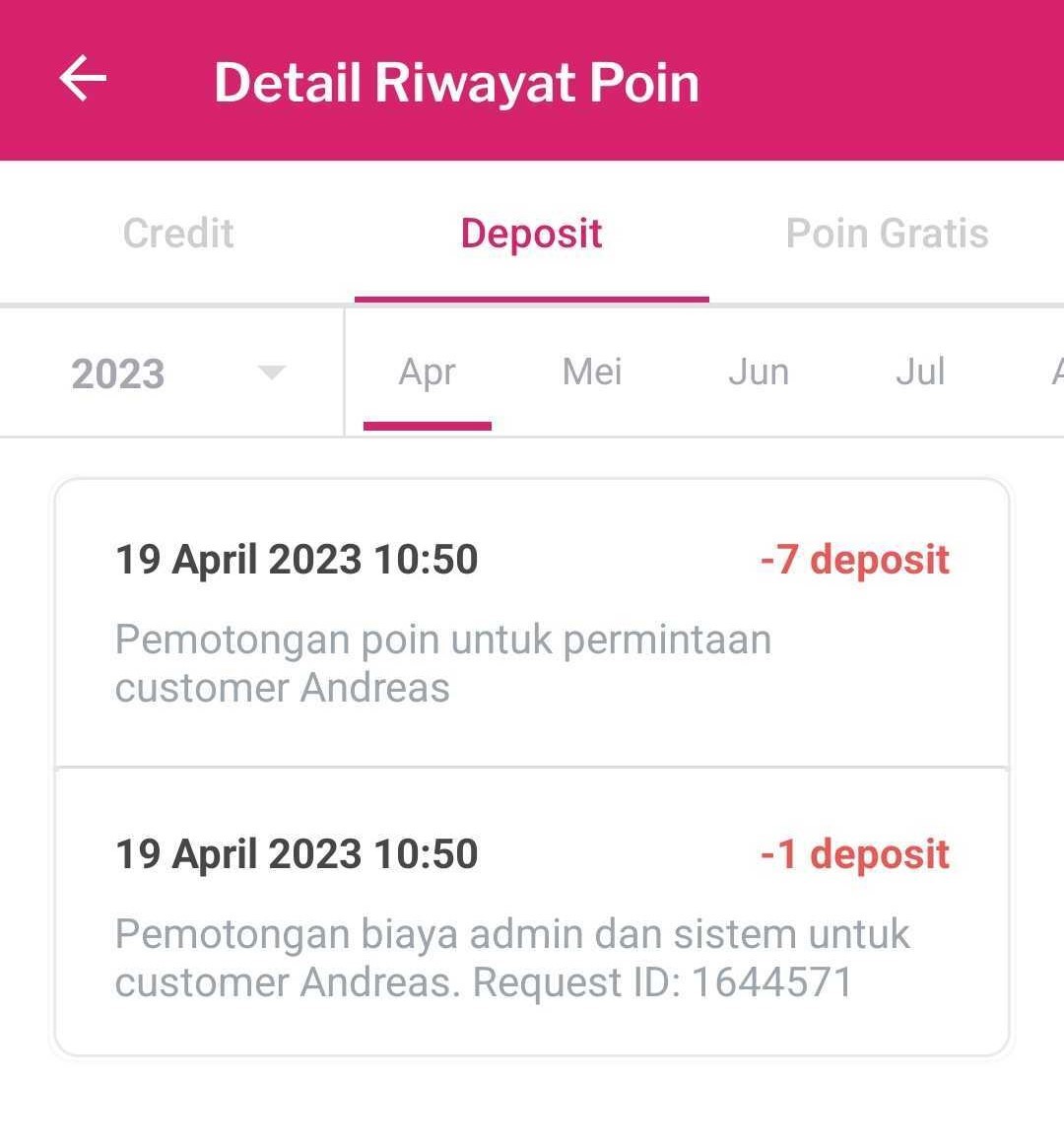
Task: Click the 2023 year label
Action: coord(119,372)
